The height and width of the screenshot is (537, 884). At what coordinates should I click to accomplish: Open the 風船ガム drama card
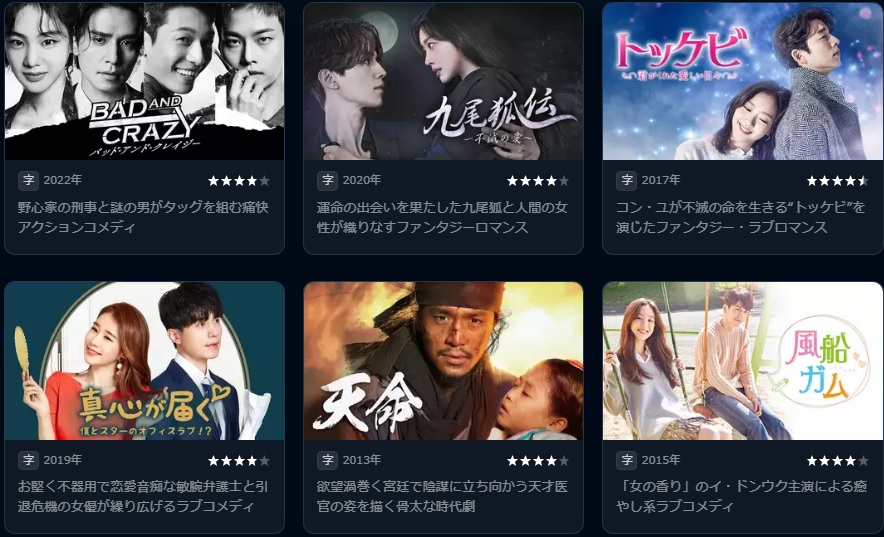point(742,362)
